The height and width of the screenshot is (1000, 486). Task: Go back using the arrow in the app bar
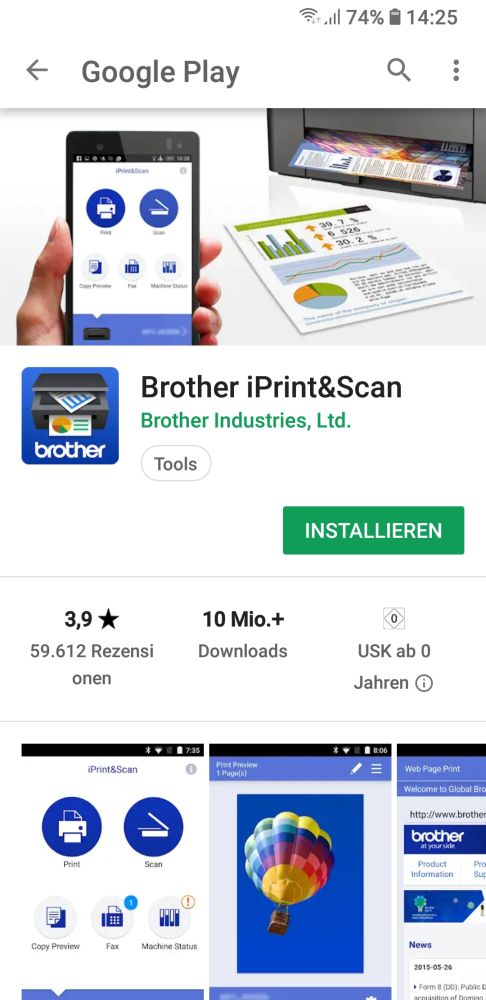coord(37,70)
